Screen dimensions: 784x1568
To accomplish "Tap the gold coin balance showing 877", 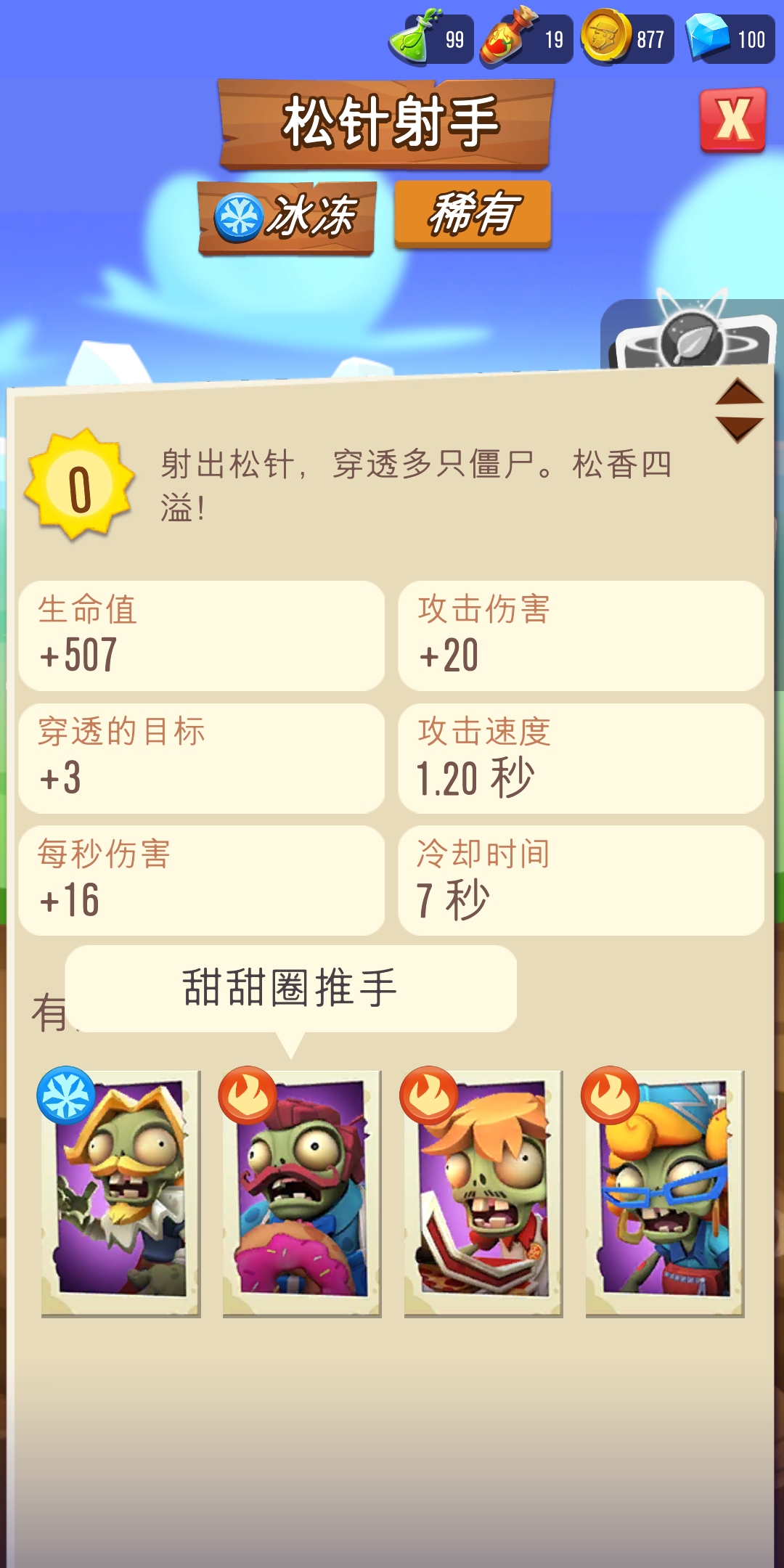I will (x=629, y=39).
